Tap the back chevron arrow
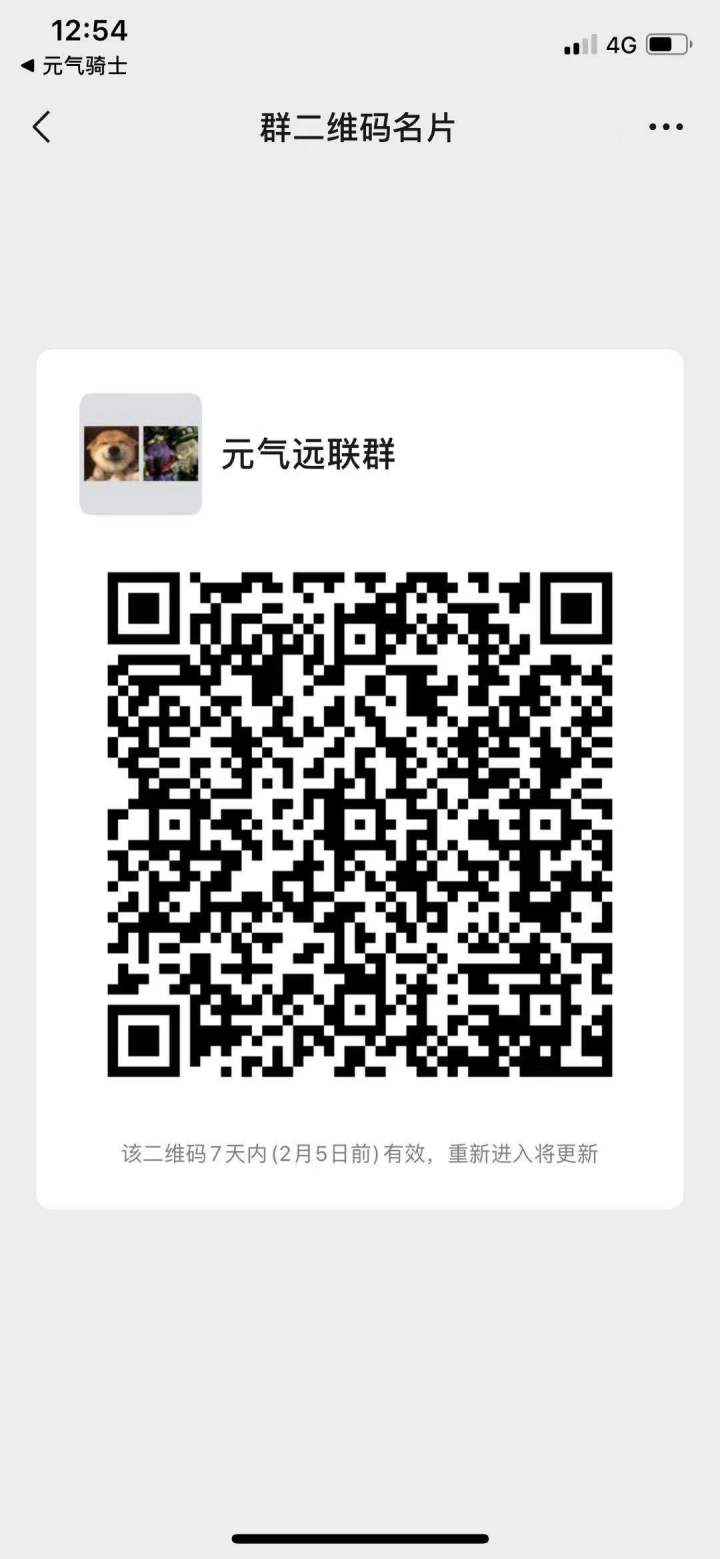Viewport: 720px width, 1559px height. pyautogui.click(x=40, y=127)
